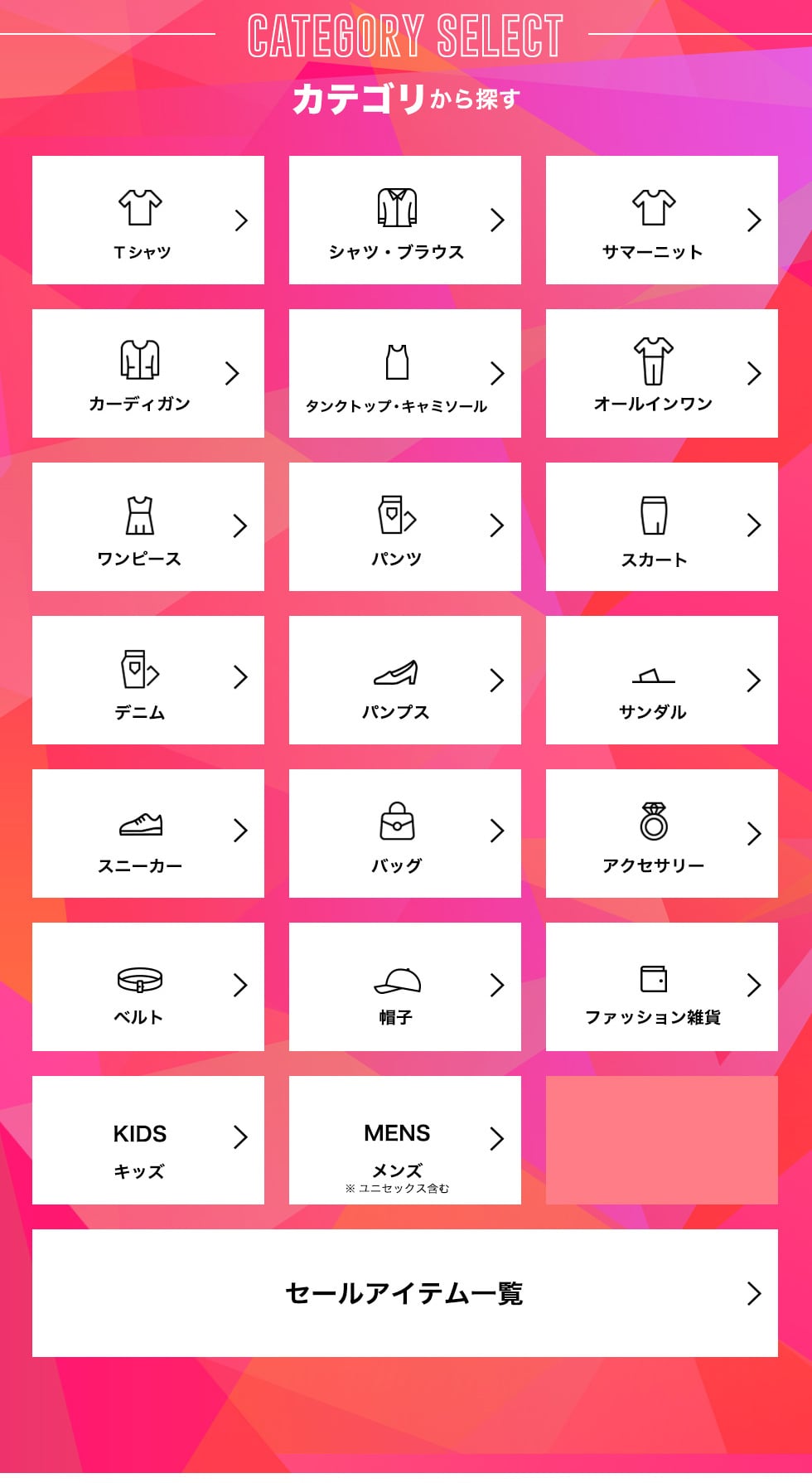
Task: Open the ベルト category
Action: pos(147,987)
